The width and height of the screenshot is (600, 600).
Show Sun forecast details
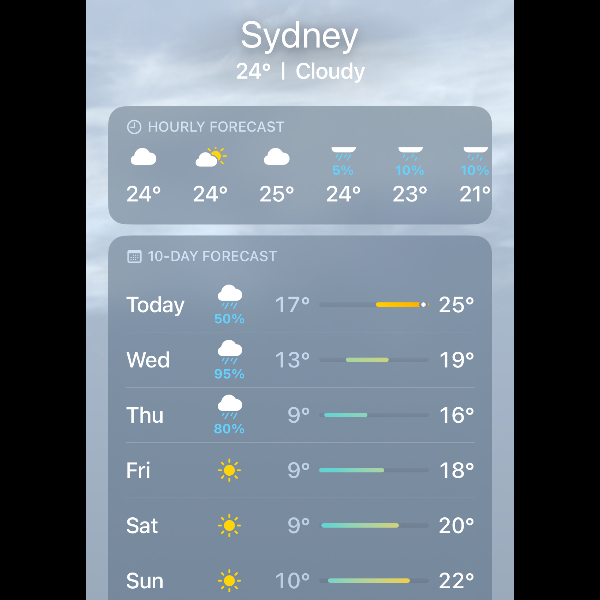pos(300,580)
